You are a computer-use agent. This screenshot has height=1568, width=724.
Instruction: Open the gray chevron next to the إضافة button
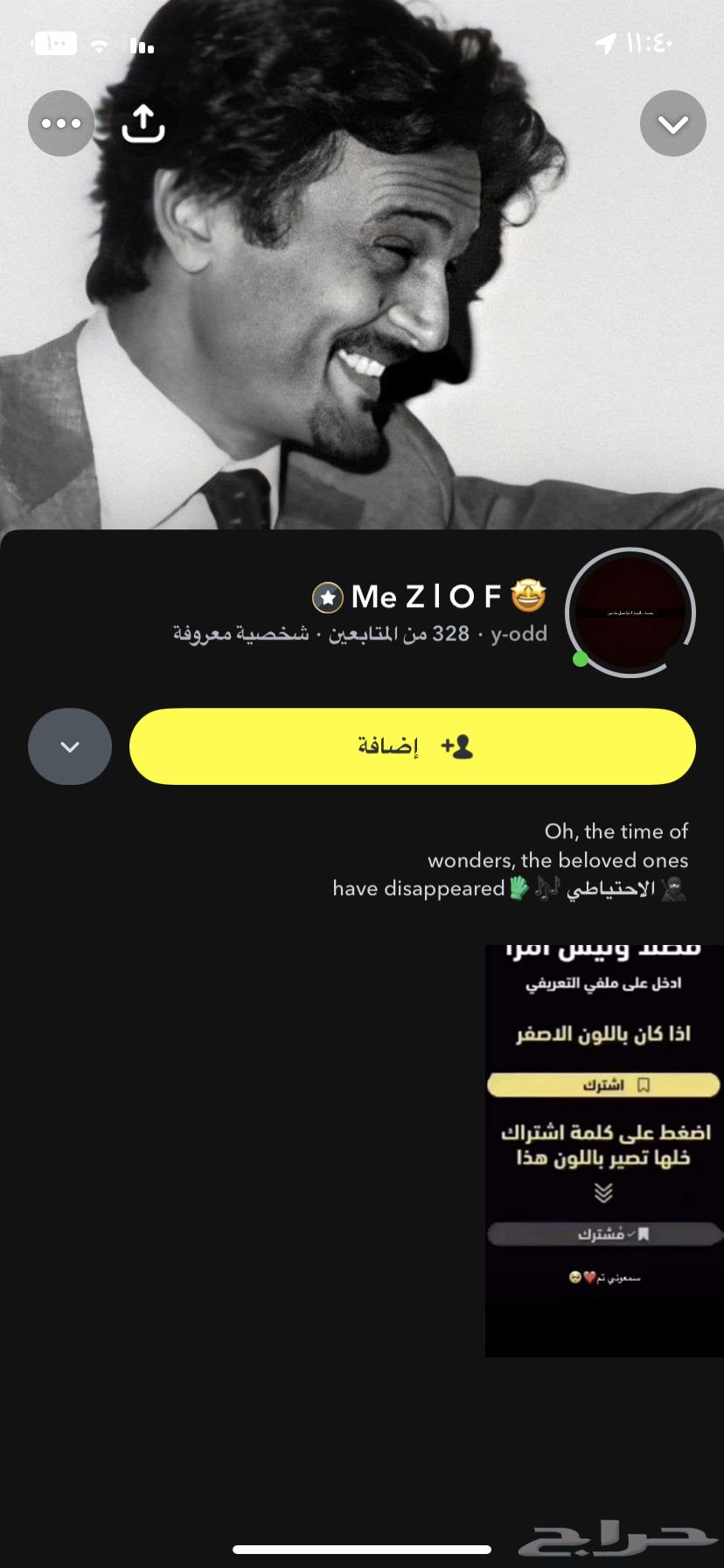click(69, 746)
